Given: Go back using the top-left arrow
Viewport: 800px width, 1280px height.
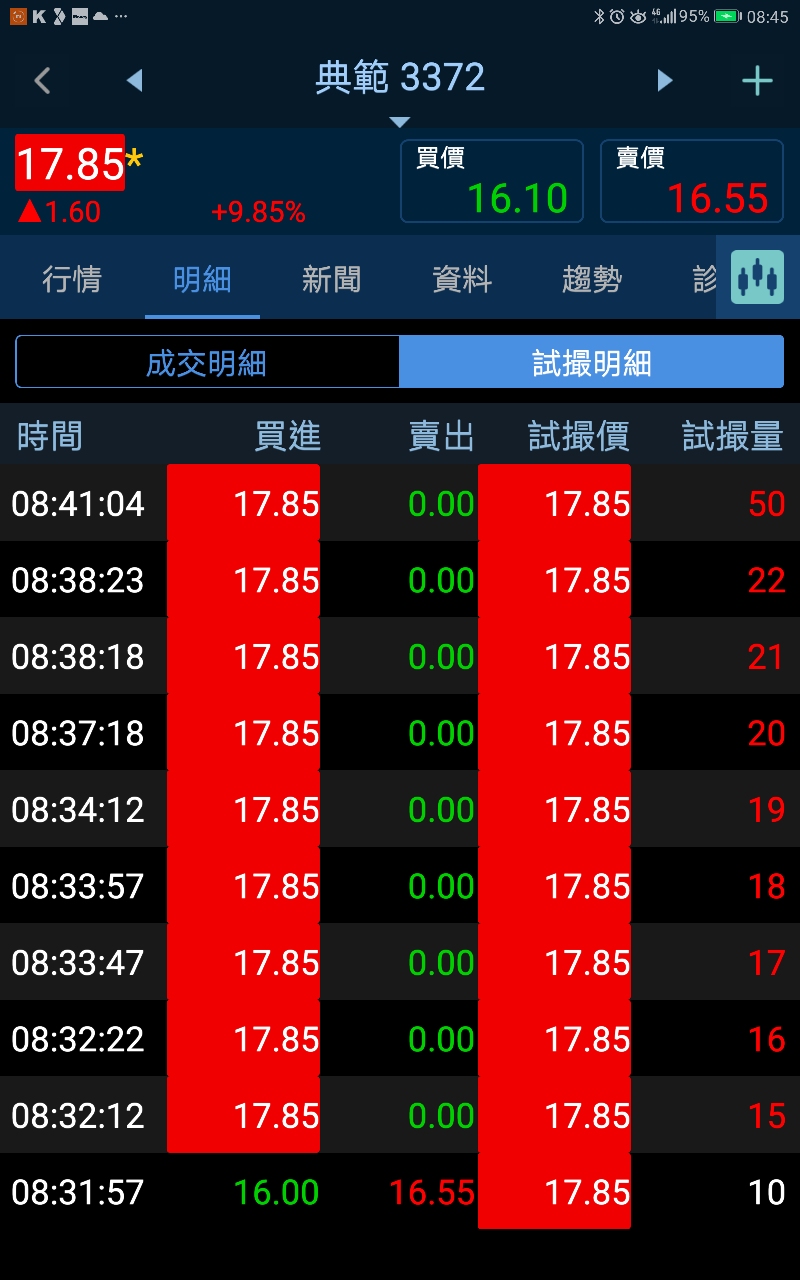Looking at the screenshot, I should (x=42, y=80).
